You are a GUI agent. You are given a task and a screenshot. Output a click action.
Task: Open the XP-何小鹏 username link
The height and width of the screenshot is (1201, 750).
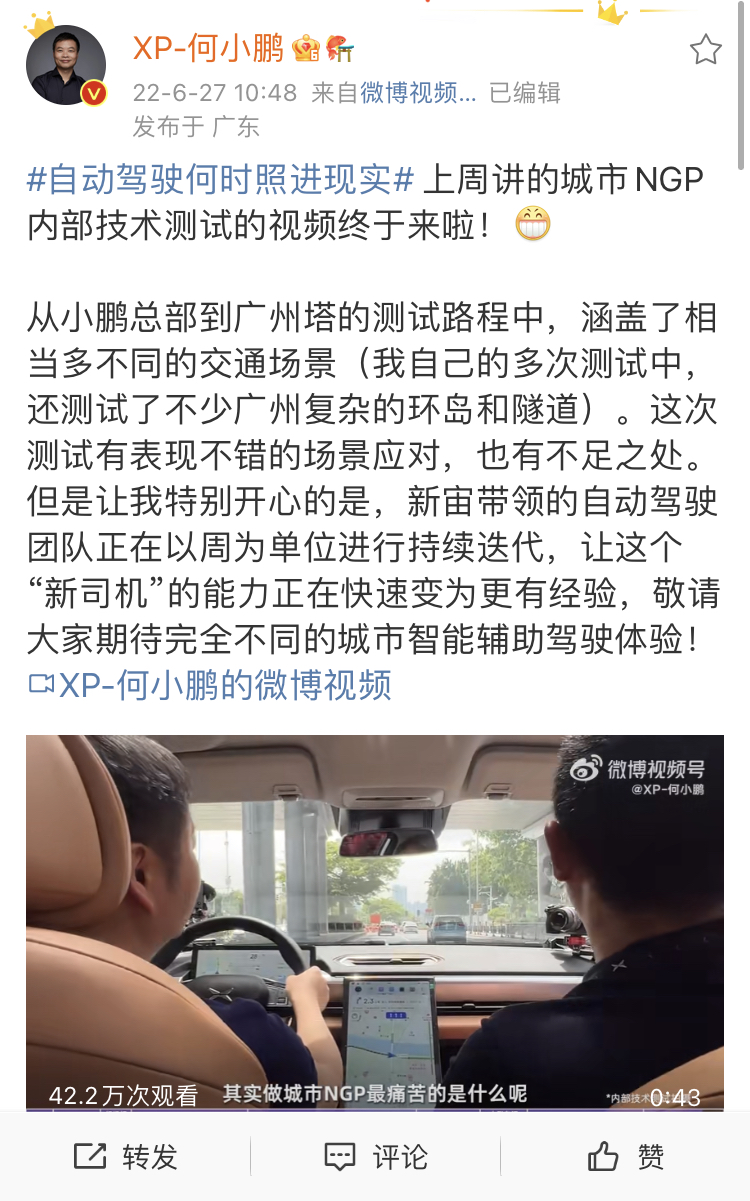tap(208, 48)
